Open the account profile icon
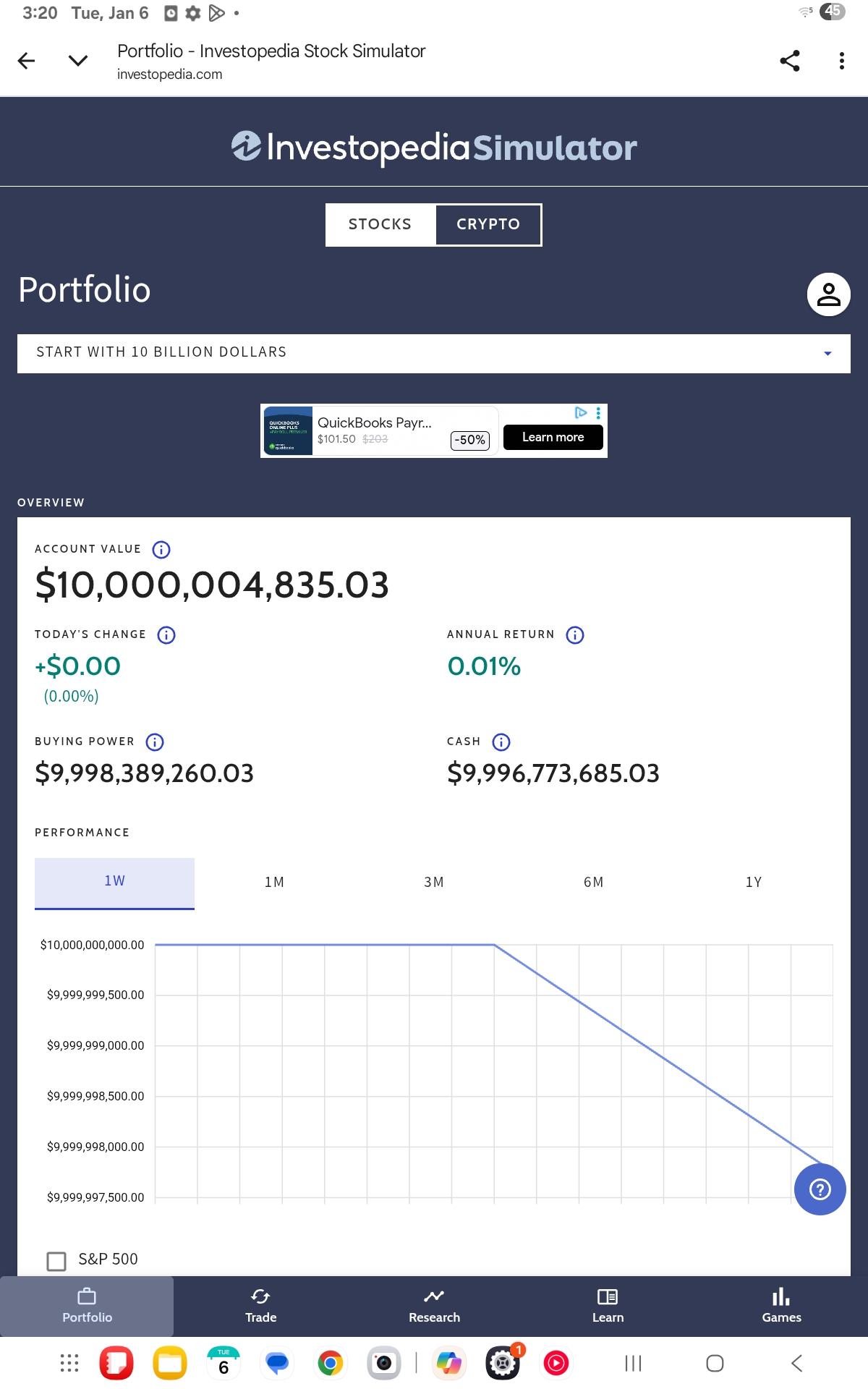The height and width of the screenshot is (1389, 868). tap(829, 294)
